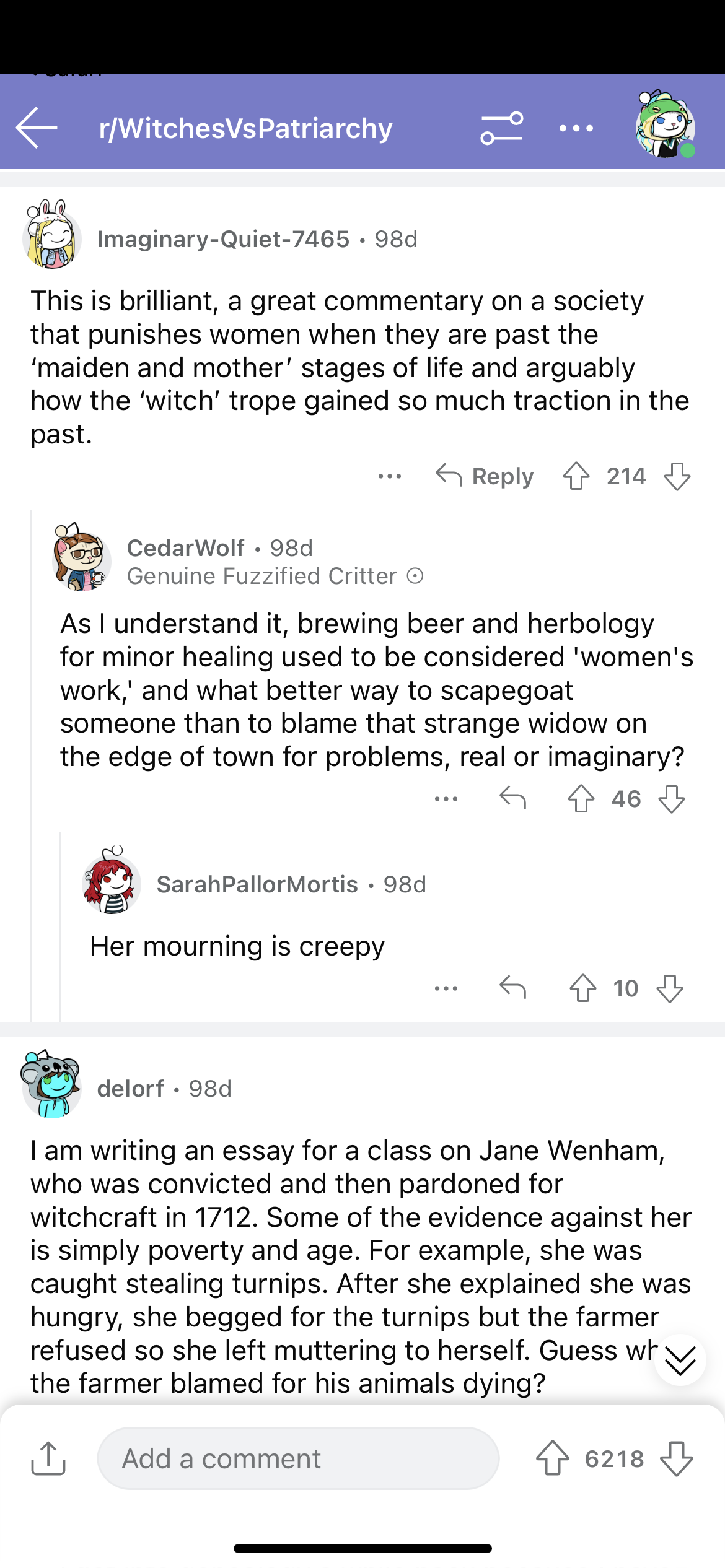The image size is (725, 1568).
Task: Open the header overflow menu
Action: [x=576, y=128]
